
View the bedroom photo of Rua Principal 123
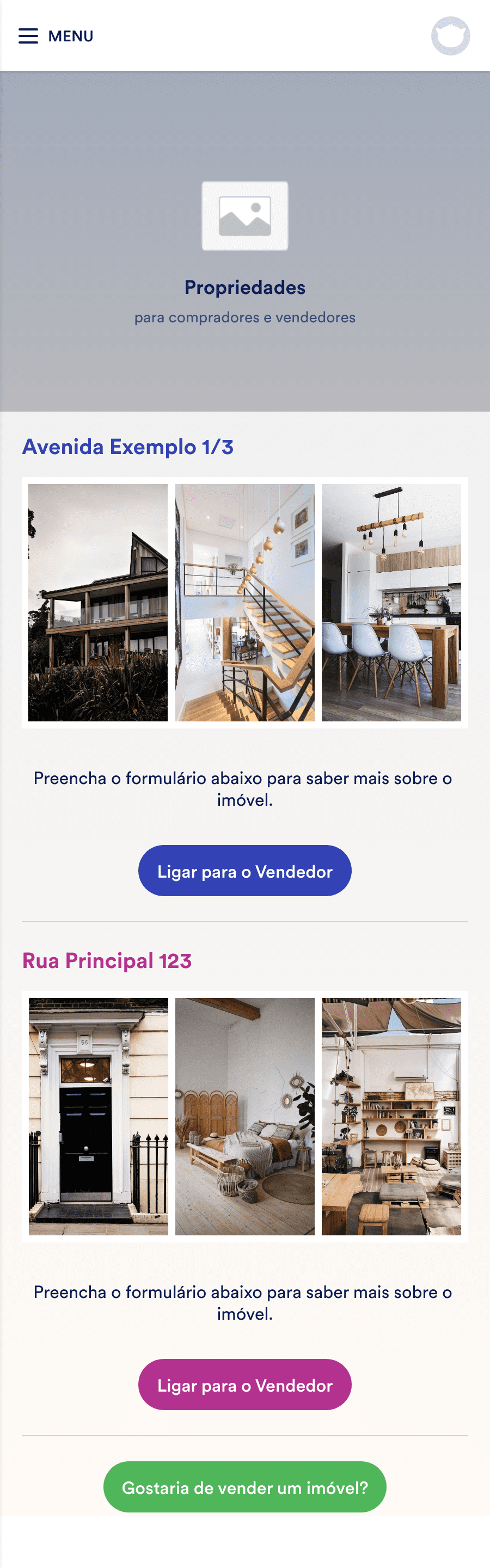pyautogui.click(x=244, y=1116)
